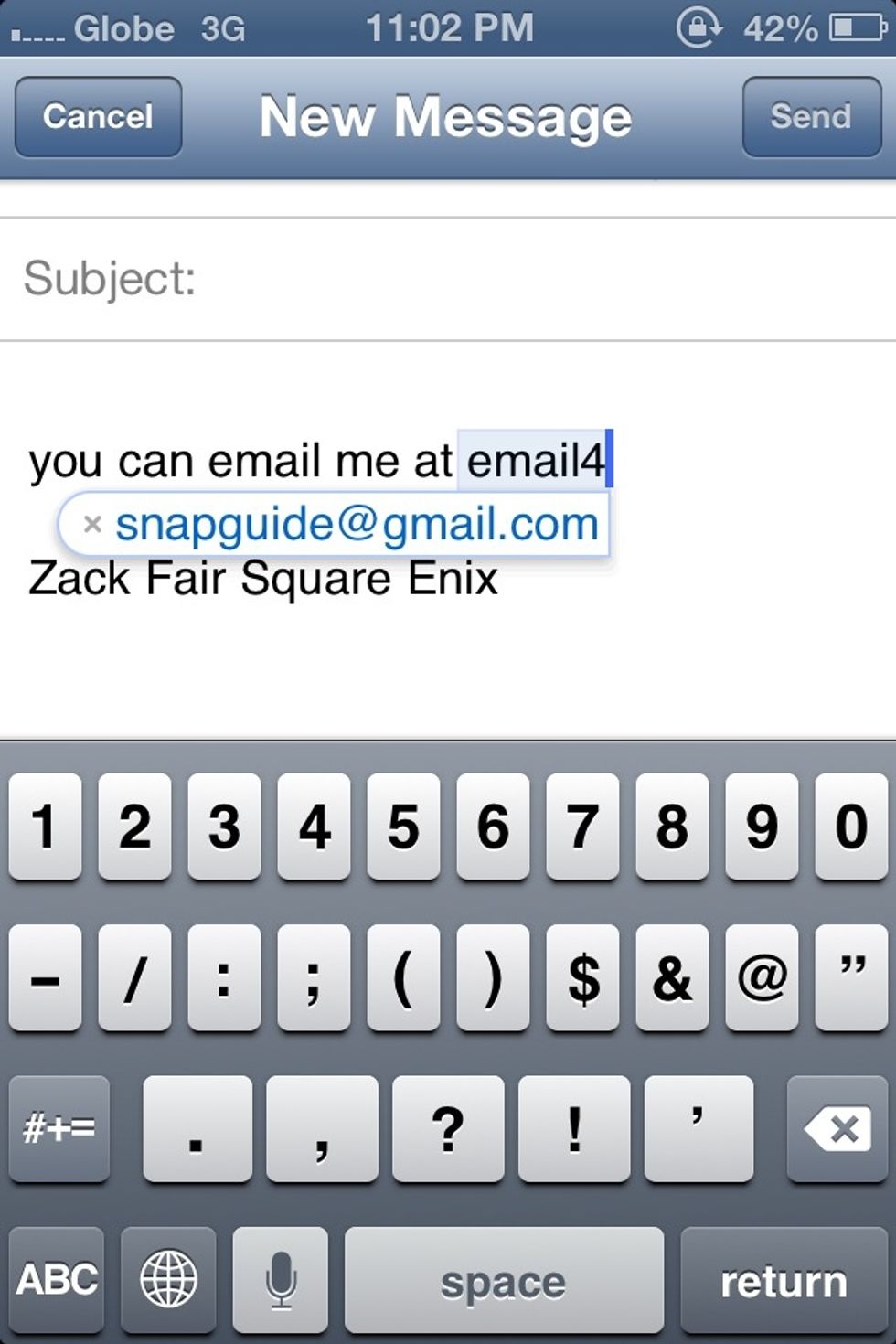Start dictation with the microphone key
This screenshot has height=1344, width=896.
pos(281,1279)
